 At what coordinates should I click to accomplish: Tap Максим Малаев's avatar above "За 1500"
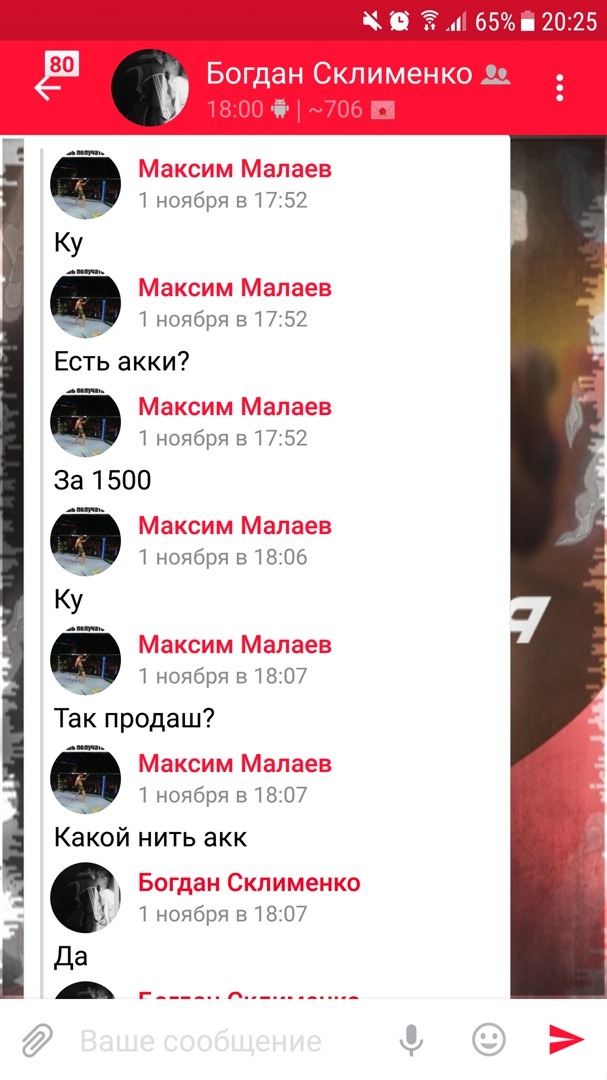point(86,423)
